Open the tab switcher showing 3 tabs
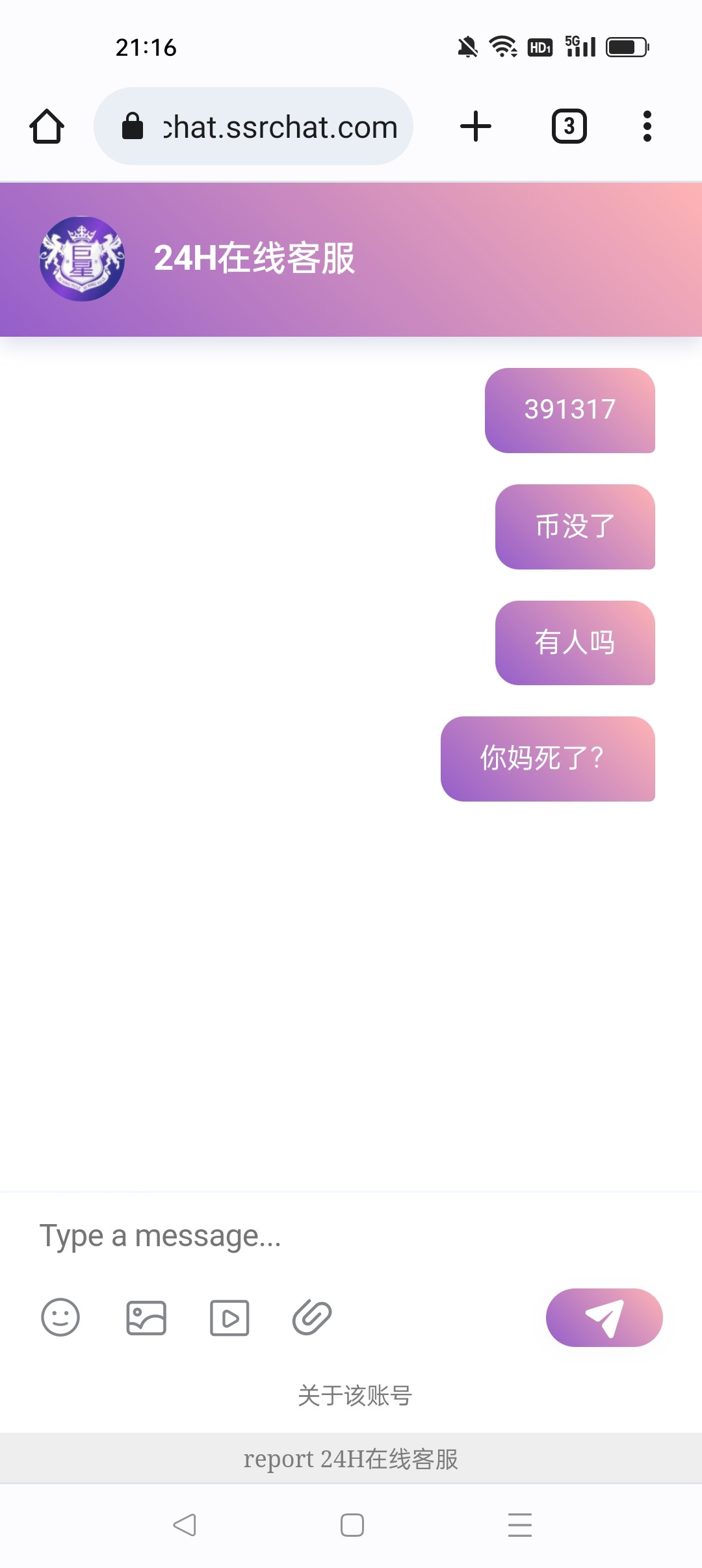This screenshot has width=702, height=1568. pyautogui.click(x=569, y=126)
